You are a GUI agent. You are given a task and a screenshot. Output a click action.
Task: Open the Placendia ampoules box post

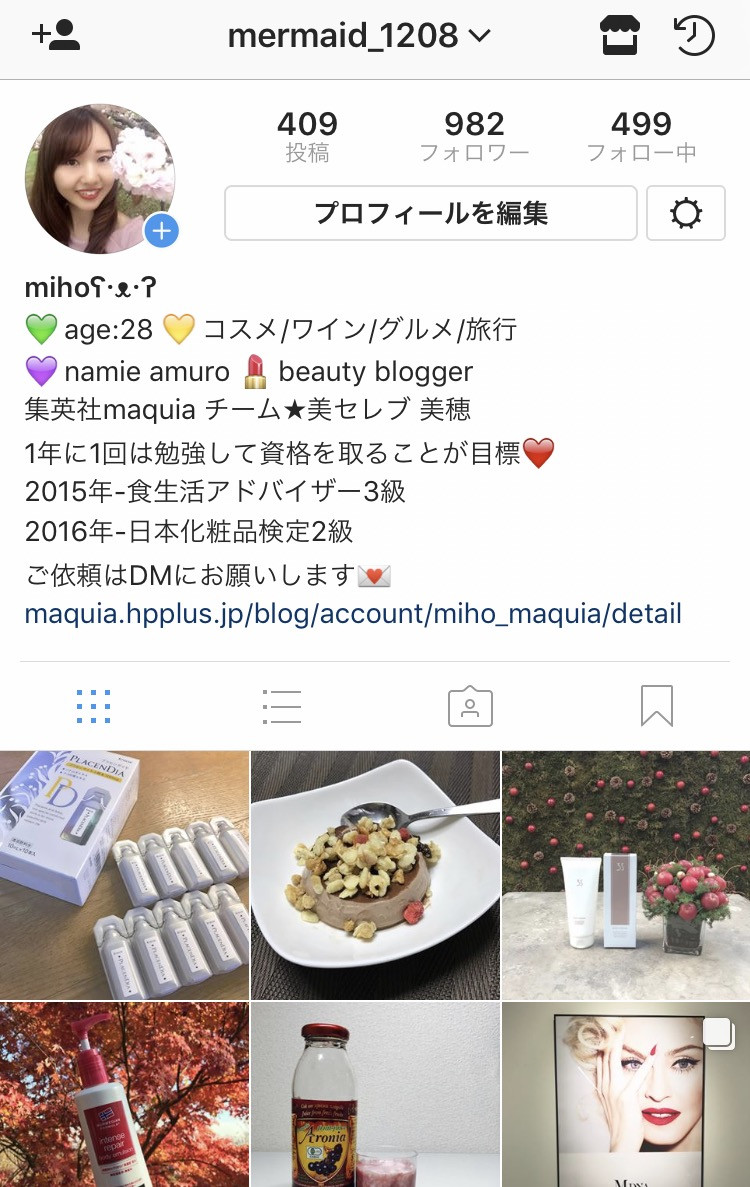tap(124, 875)
